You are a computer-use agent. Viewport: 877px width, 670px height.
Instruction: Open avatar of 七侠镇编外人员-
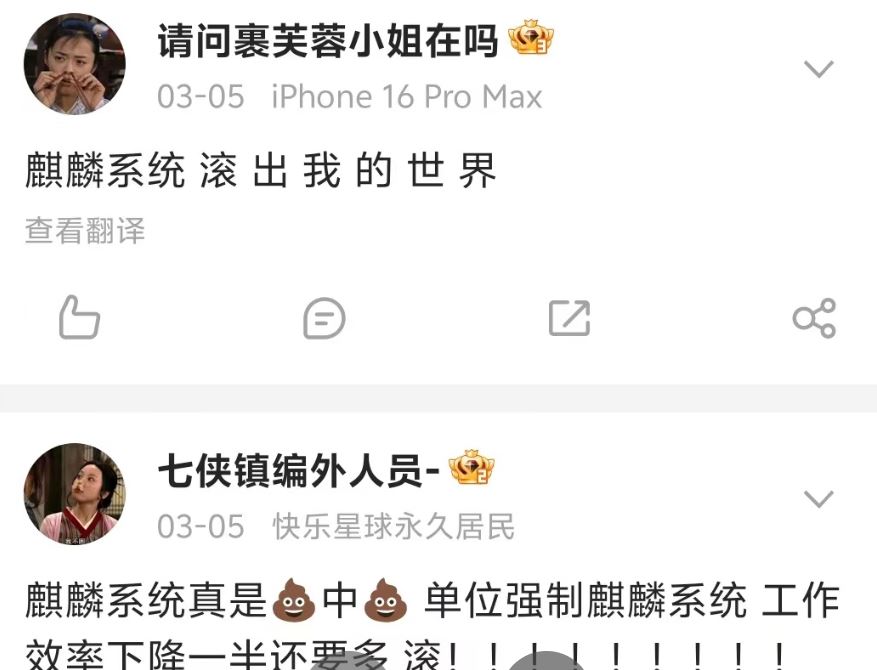click(x=74, y=494)
